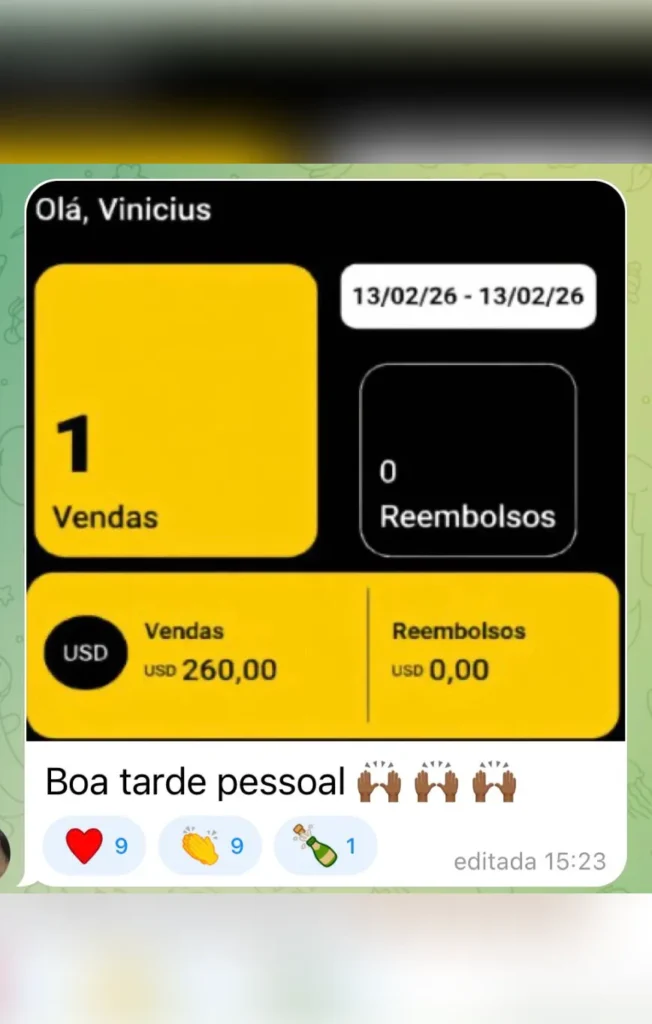The image size is (652, 1024).
Task: Tap the champagne bottle reaction chip
Action: pyautogui.click(x=325, y=846)
